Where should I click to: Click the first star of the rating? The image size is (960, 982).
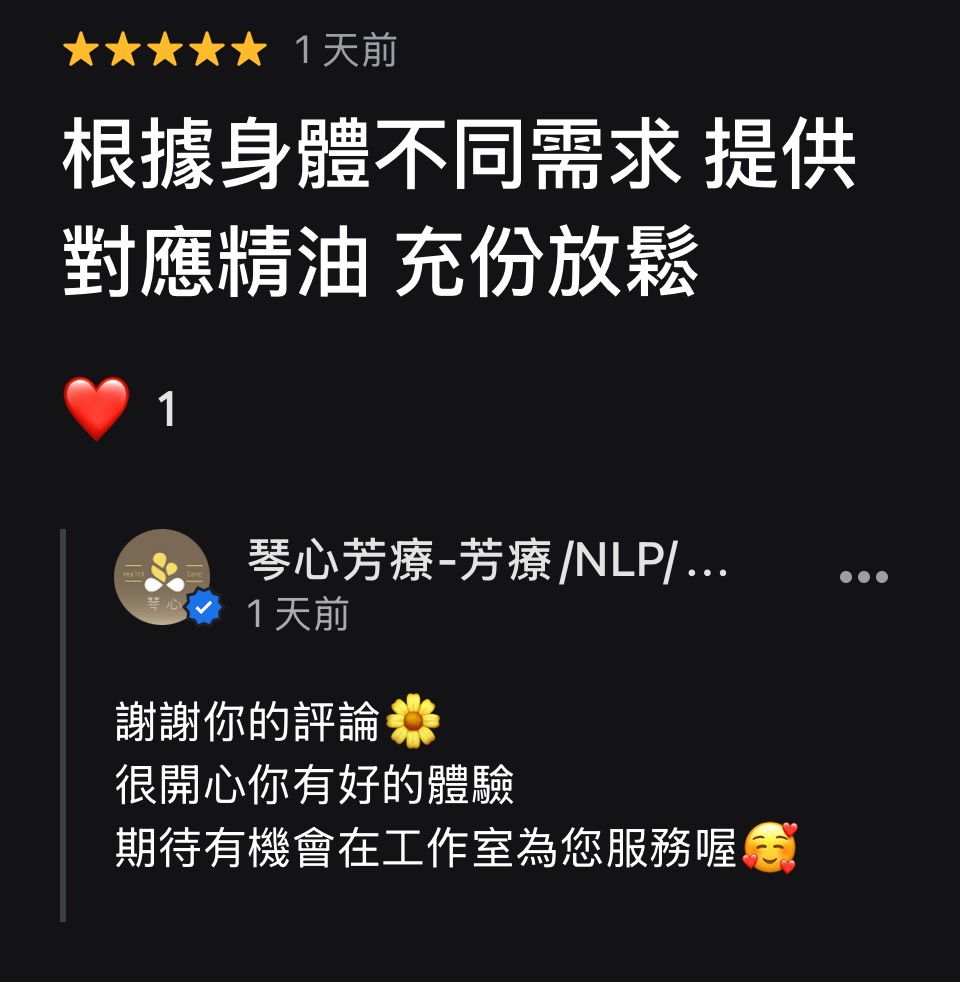pos(80,48)
